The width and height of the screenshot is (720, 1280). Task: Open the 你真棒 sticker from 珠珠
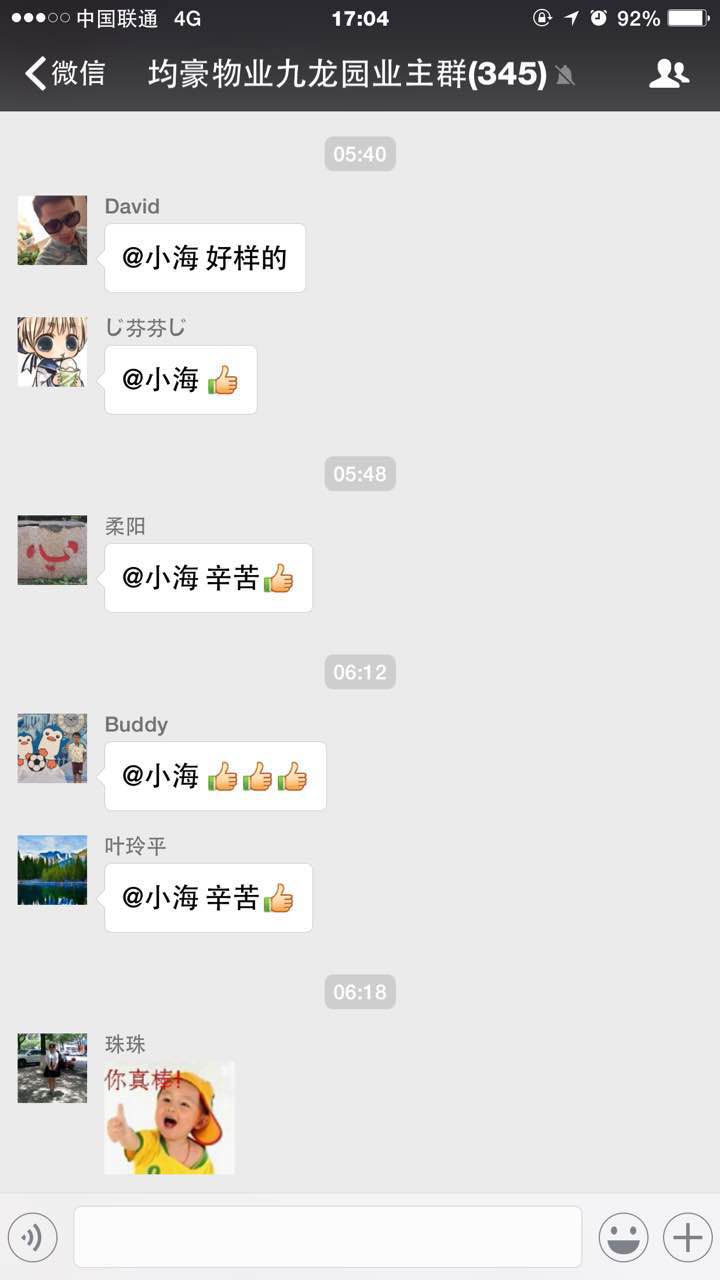point(169,1118)
